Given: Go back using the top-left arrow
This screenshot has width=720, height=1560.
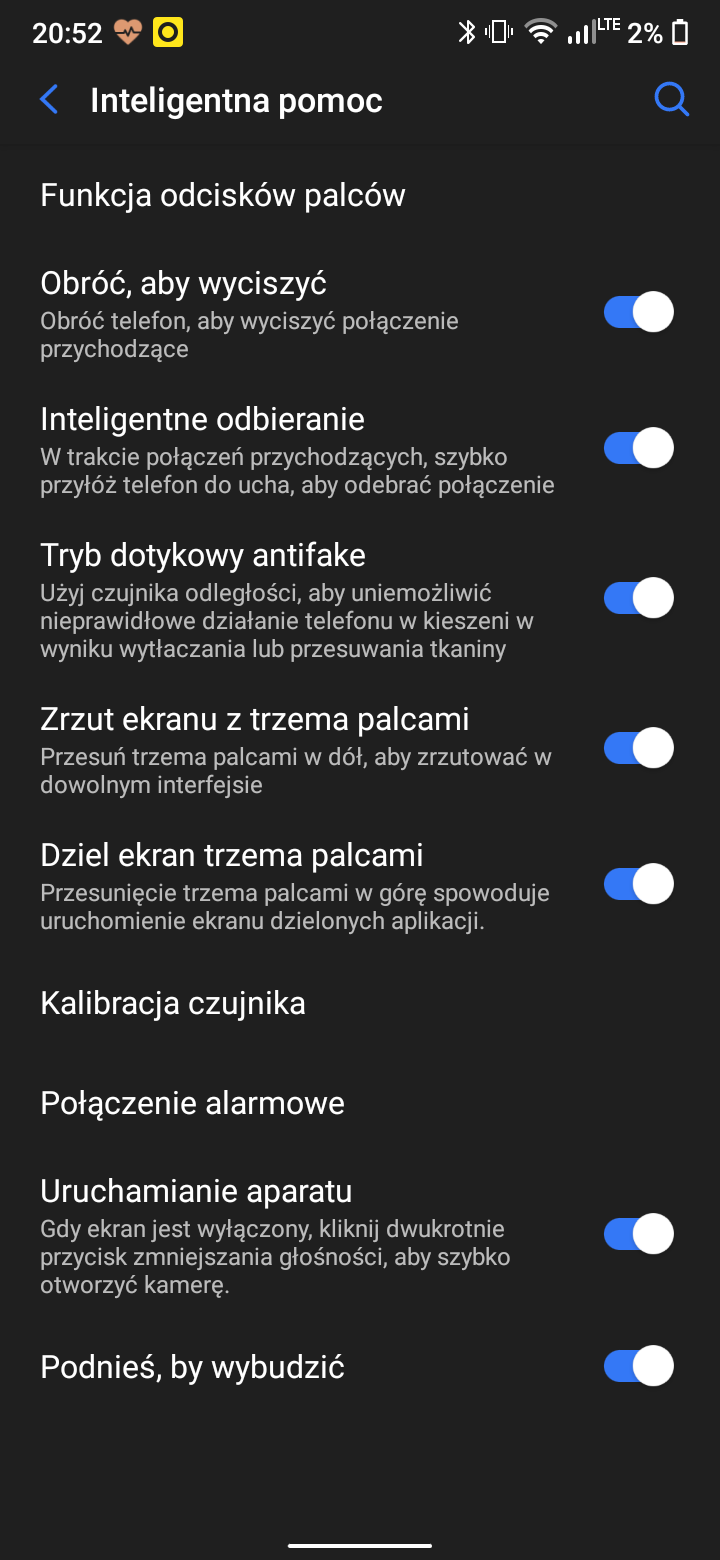Looking at the screenshot, I should click(49, 100).
